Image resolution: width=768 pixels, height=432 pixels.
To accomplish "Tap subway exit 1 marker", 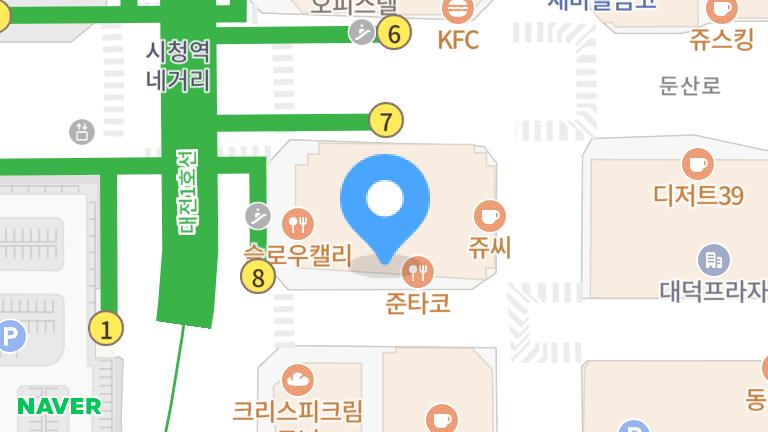I will pyautogui.click(x=106, y=327).
